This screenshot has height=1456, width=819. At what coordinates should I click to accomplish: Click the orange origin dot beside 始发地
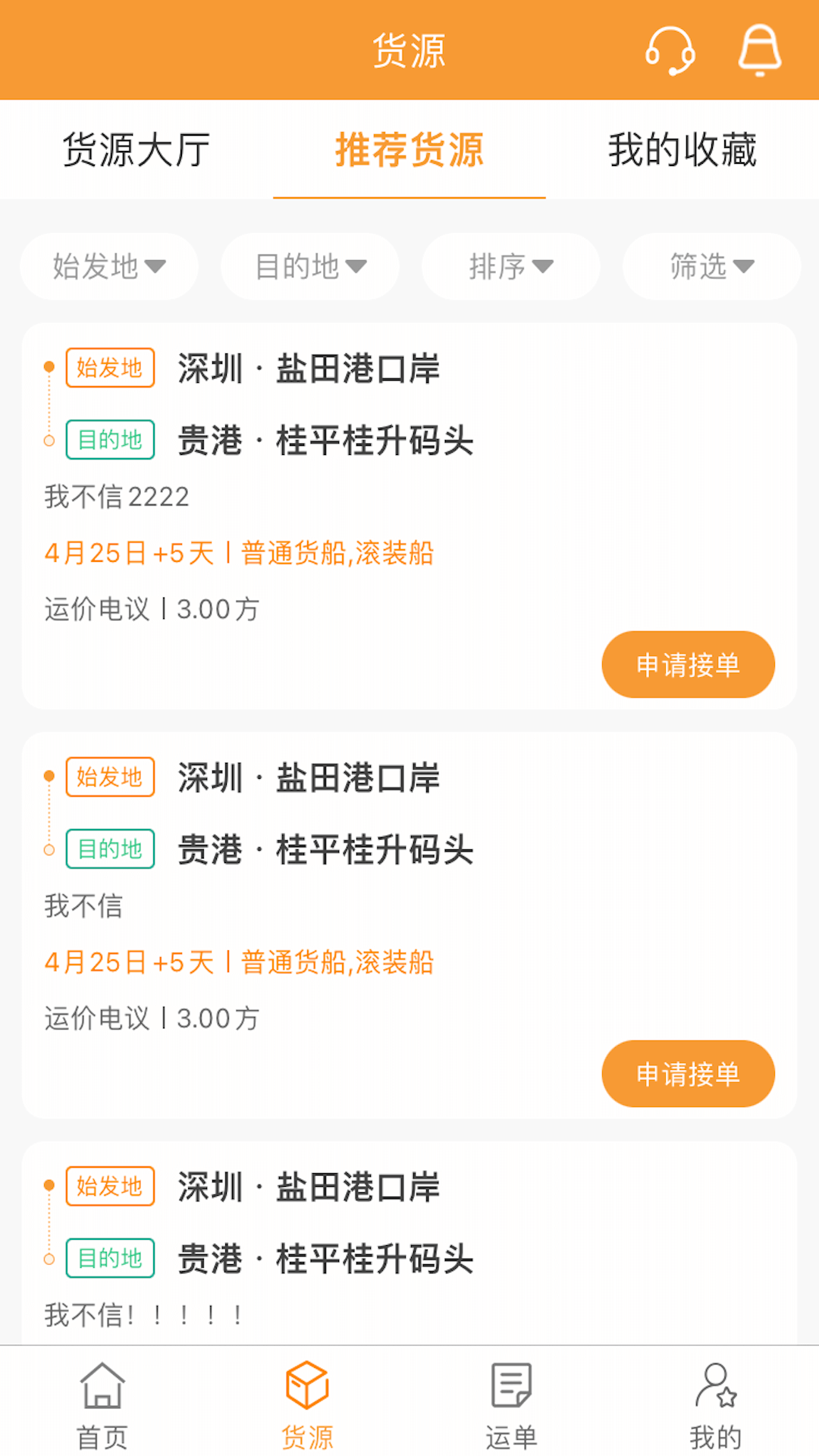(x=49, y=366)
